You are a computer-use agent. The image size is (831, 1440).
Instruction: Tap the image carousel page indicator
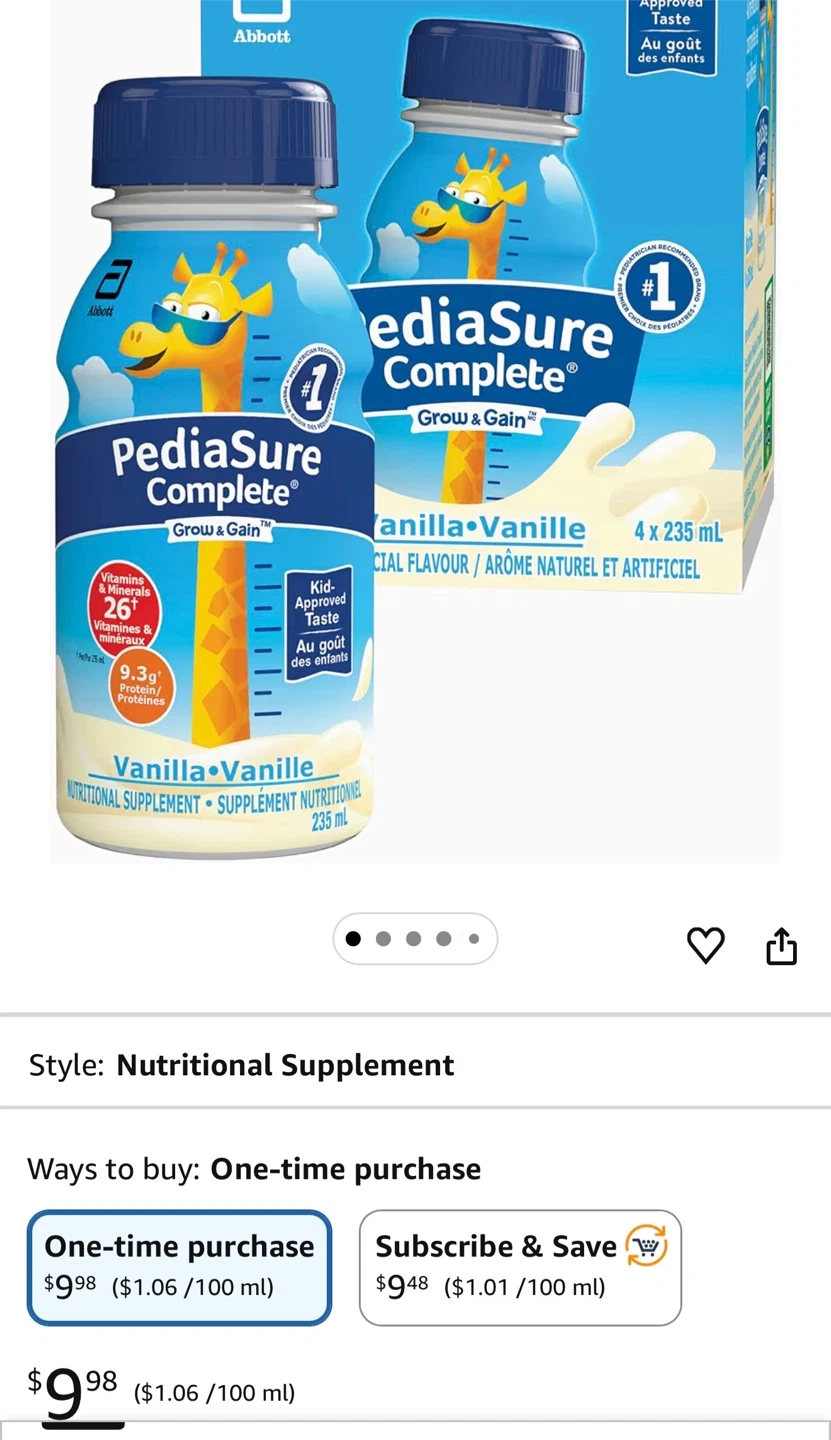pyautogui.click(x=415, y=939)
